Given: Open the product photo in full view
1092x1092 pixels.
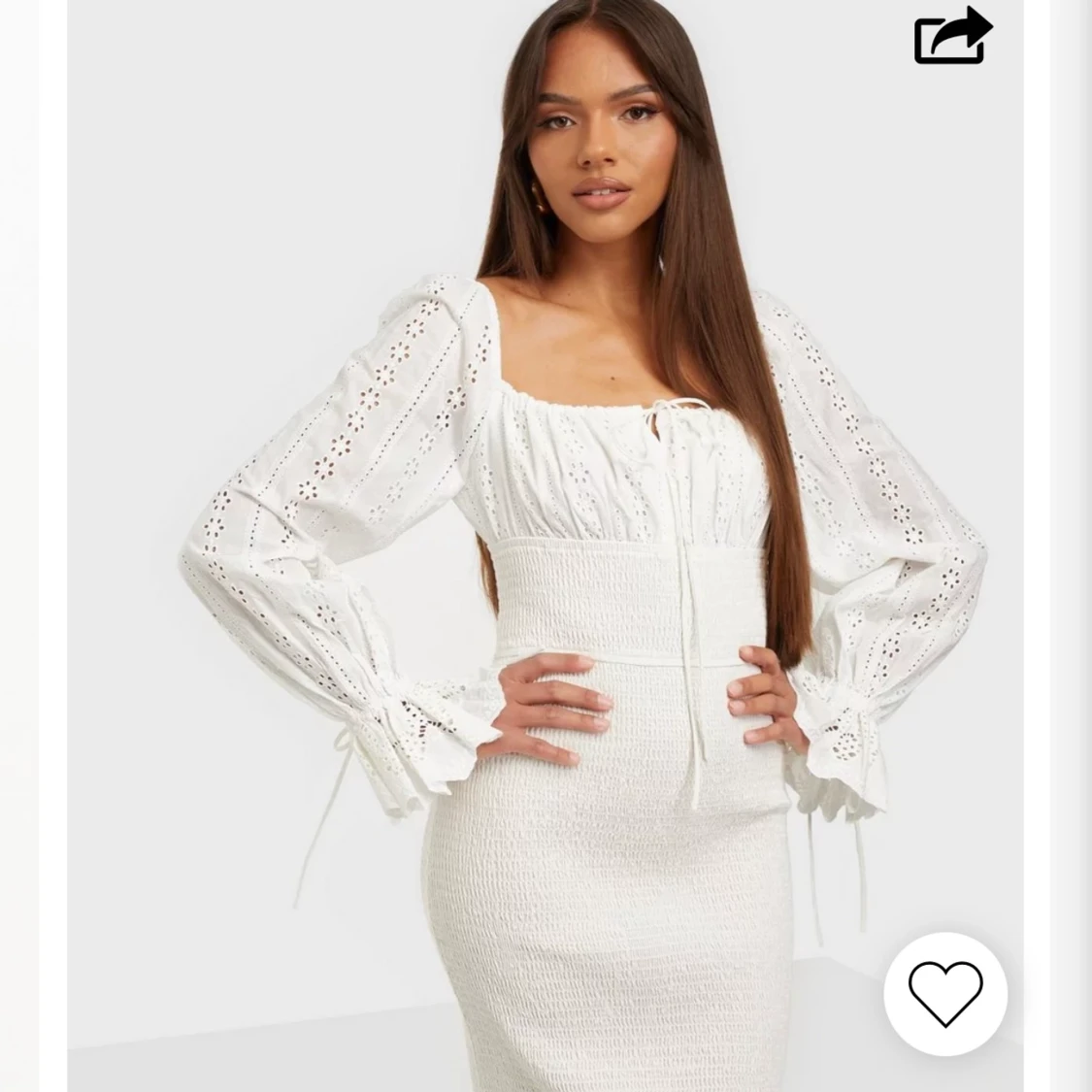Looking at the screenshot, I should tap(544, 544).
